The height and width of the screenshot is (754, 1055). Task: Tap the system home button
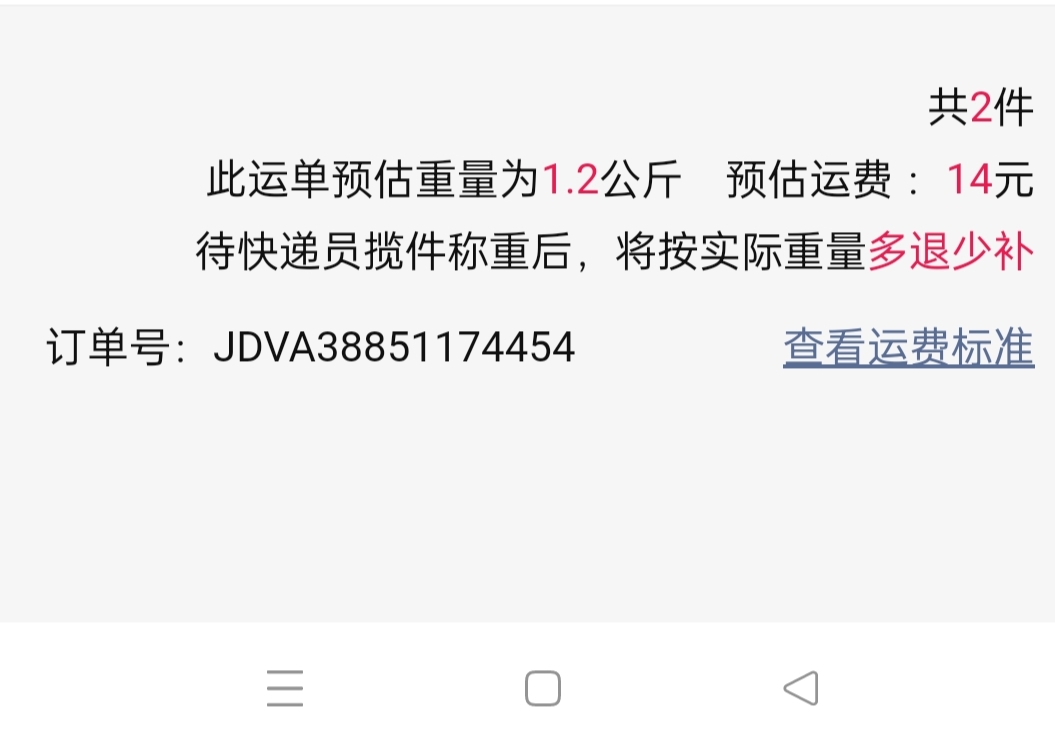(542, 688)
